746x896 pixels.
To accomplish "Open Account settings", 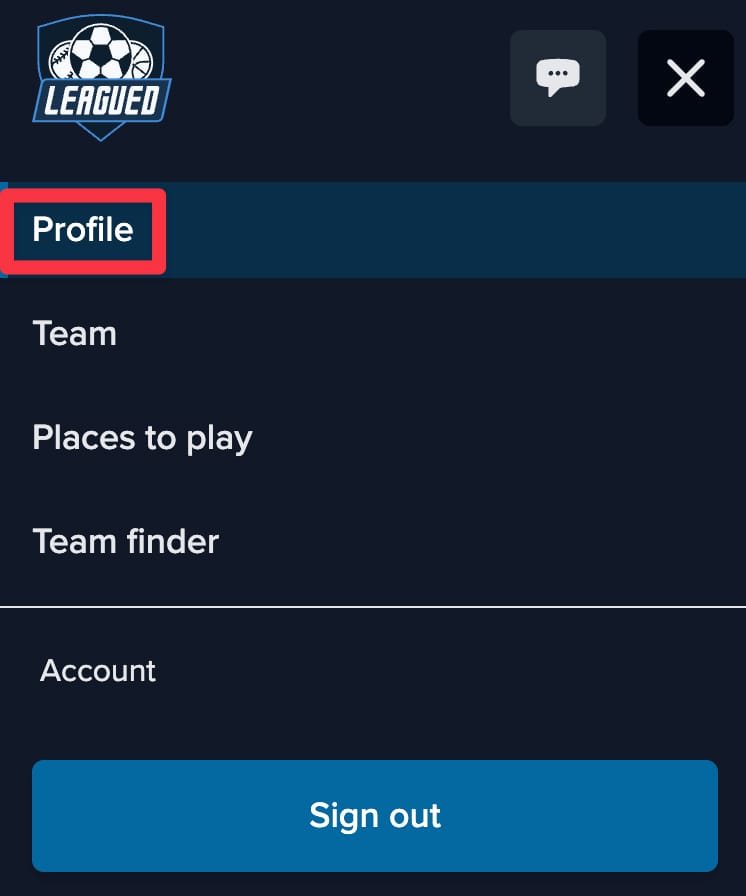I will click(x=98, y=670).
